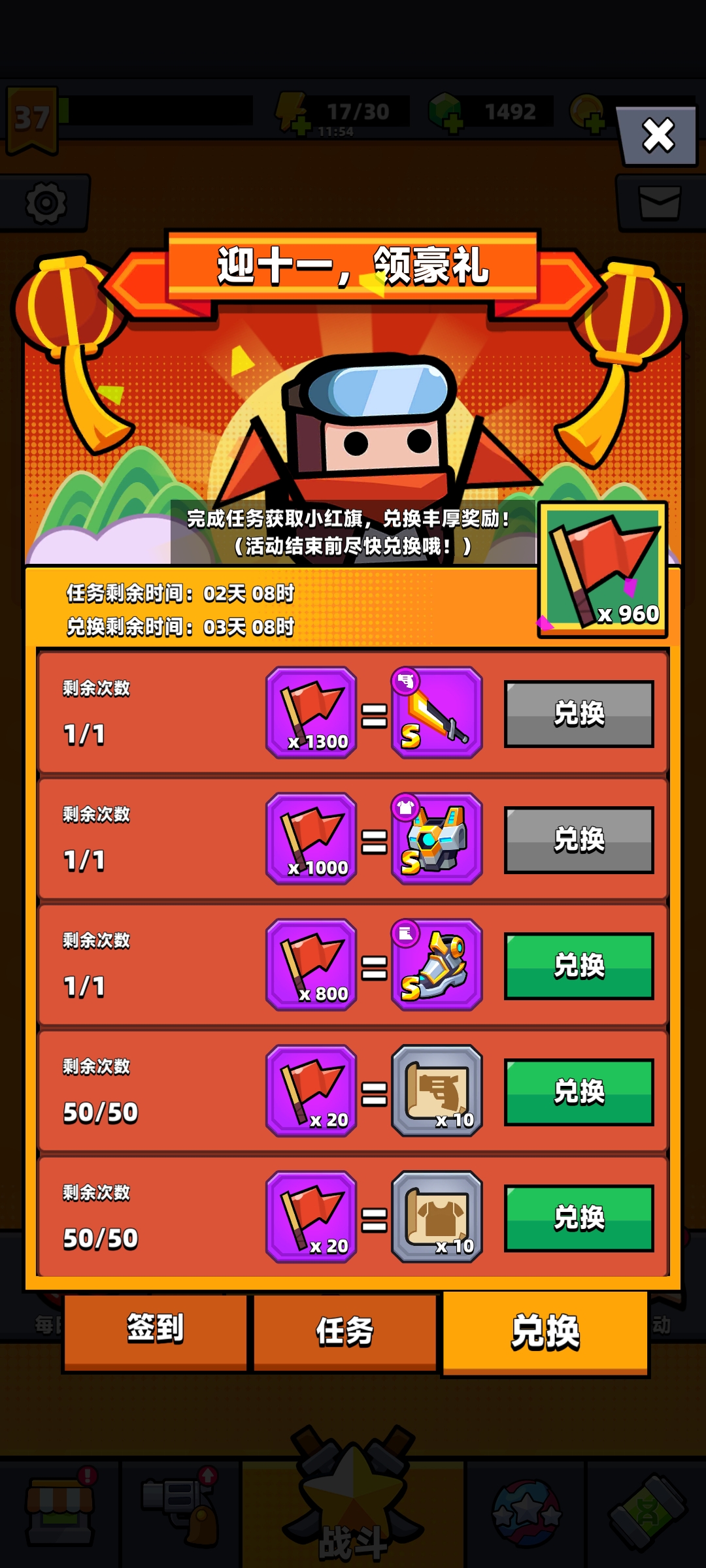The height and width of the screenshot is (1568, 706).
Task: Exchange 20 flags for 10 pistol blueprints
Action: tap(579, 1092)
